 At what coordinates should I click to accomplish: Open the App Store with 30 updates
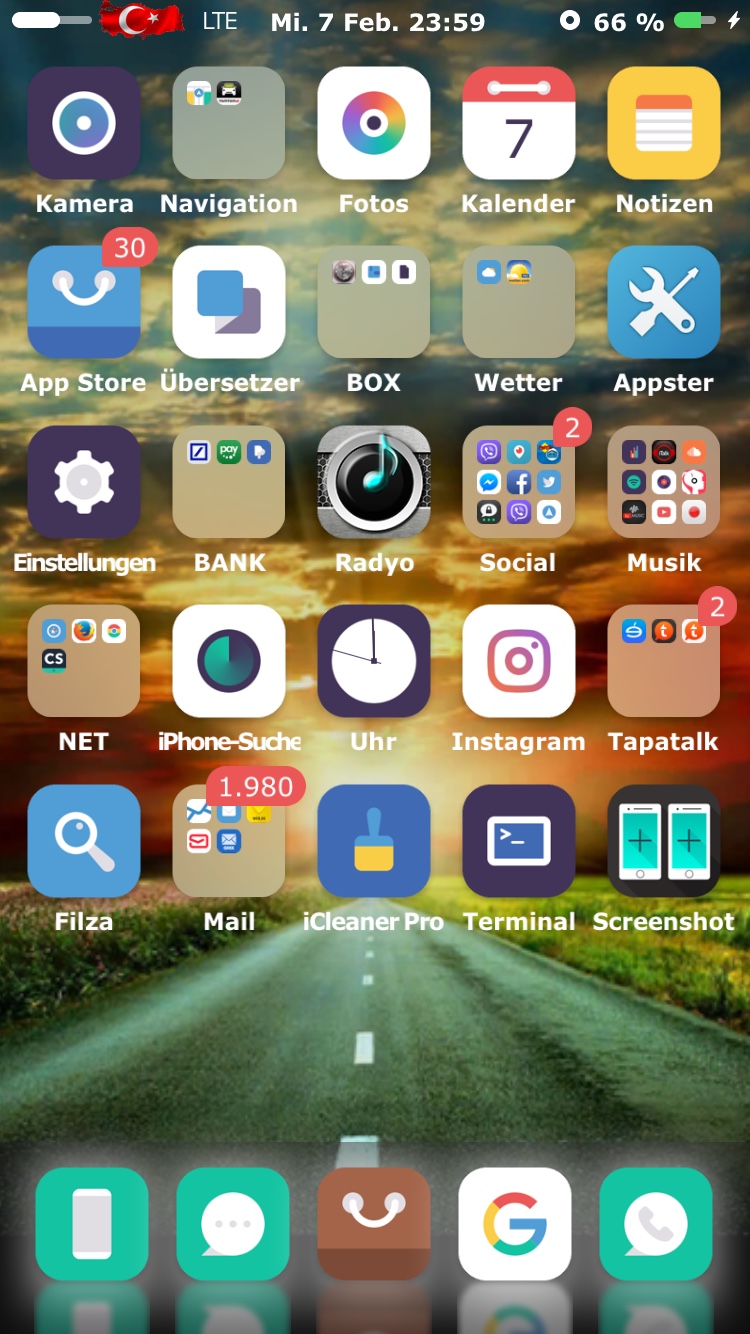pyautogui.click(x=84, y=302)
